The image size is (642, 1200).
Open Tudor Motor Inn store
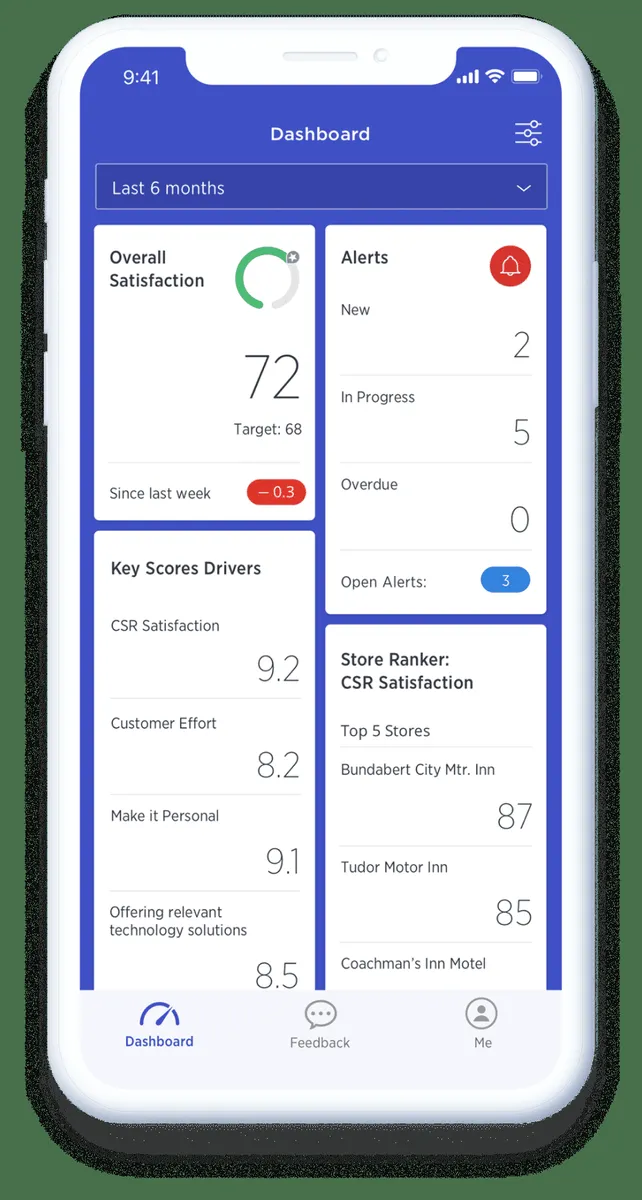point(435,893)
